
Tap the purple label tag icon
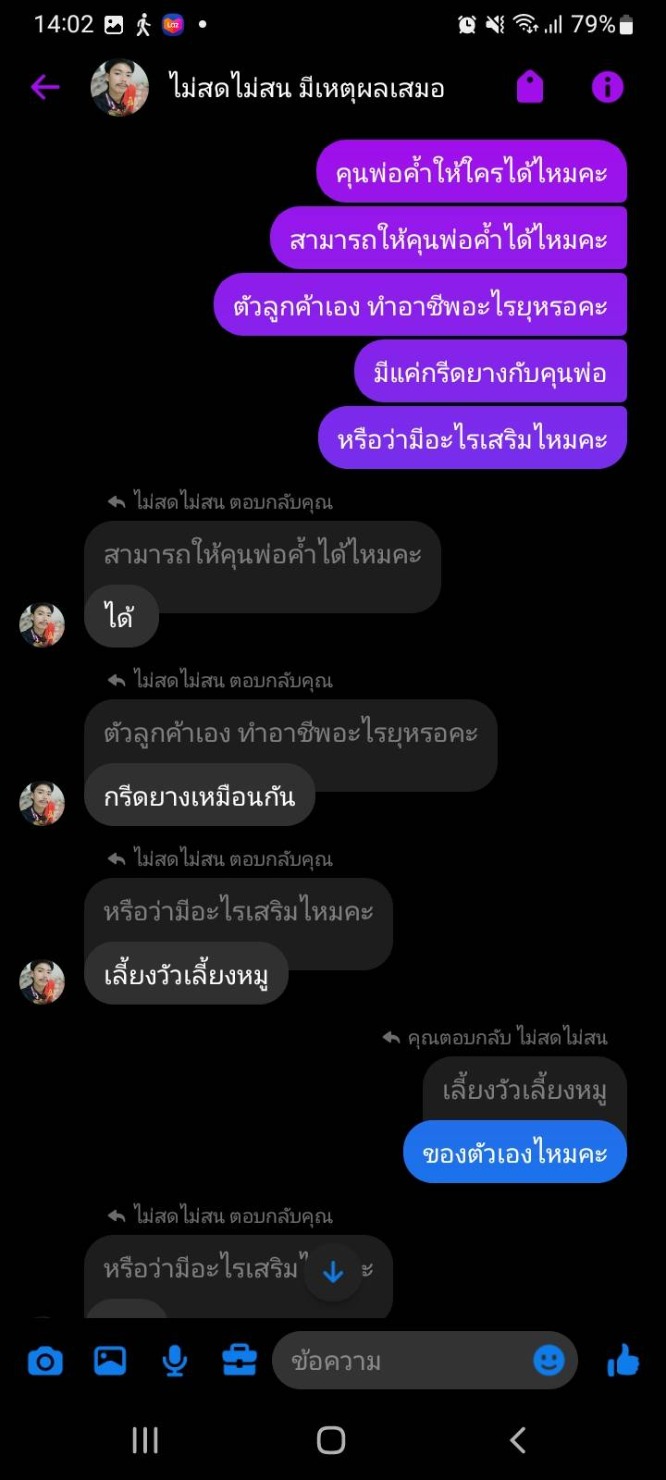(530, 88)
